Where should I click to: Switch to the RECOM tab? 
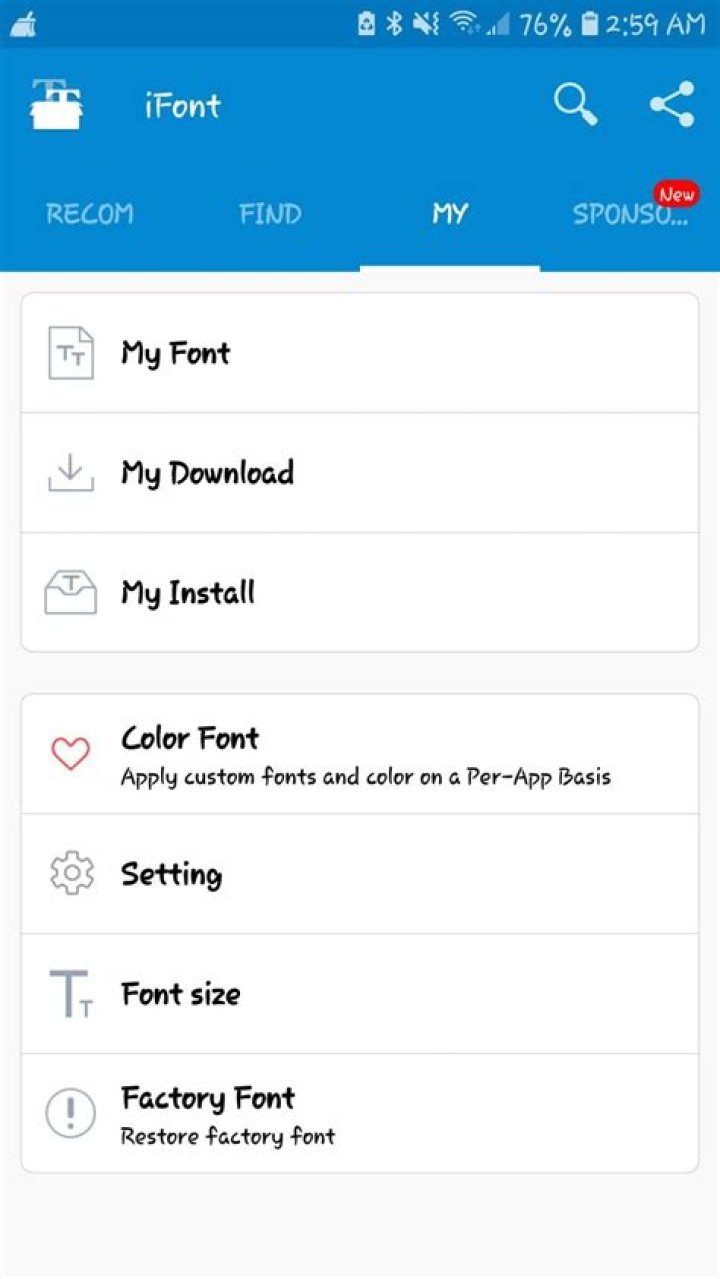pos(90,214)
